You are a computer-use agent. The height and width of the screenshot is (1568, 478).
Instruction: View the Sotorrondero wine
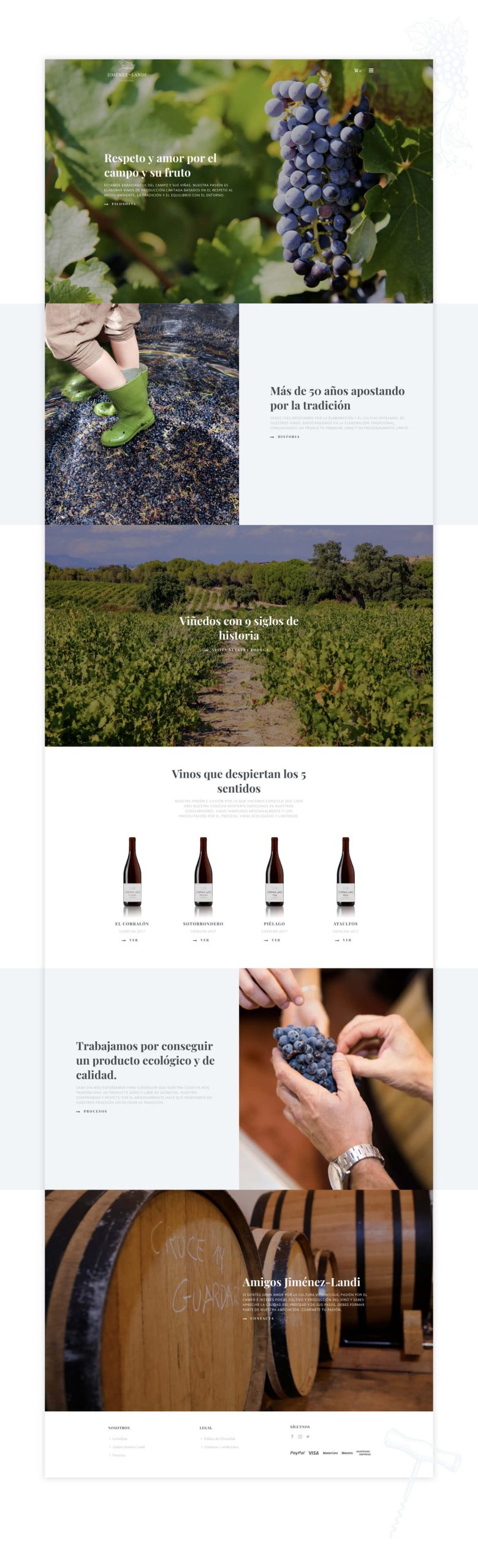pyautogui.click(x=202, y=940)
